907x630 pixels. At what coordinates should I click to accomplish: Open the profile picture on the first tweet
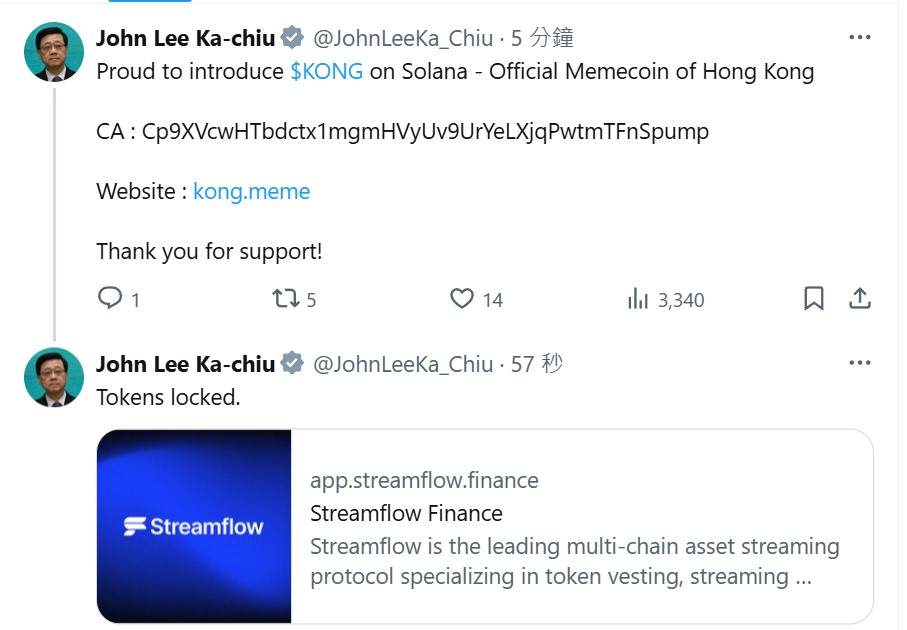[53, 51]
